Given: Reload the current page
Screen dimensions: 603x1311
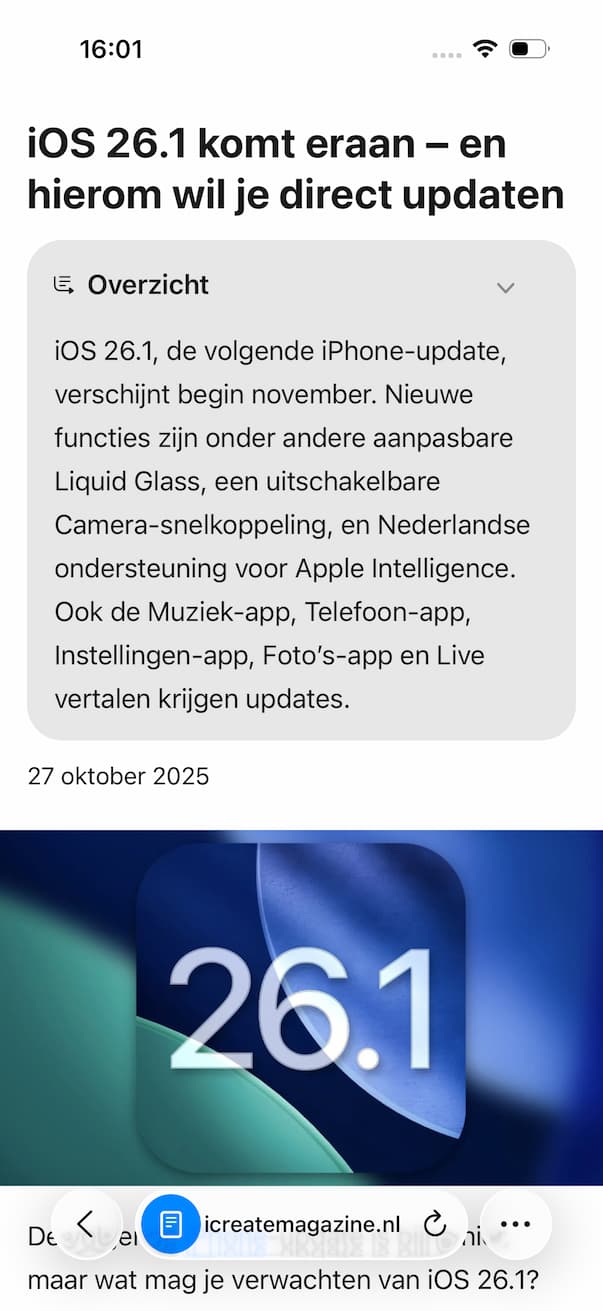Looking at the screenshot, I should click(435, 1223).
